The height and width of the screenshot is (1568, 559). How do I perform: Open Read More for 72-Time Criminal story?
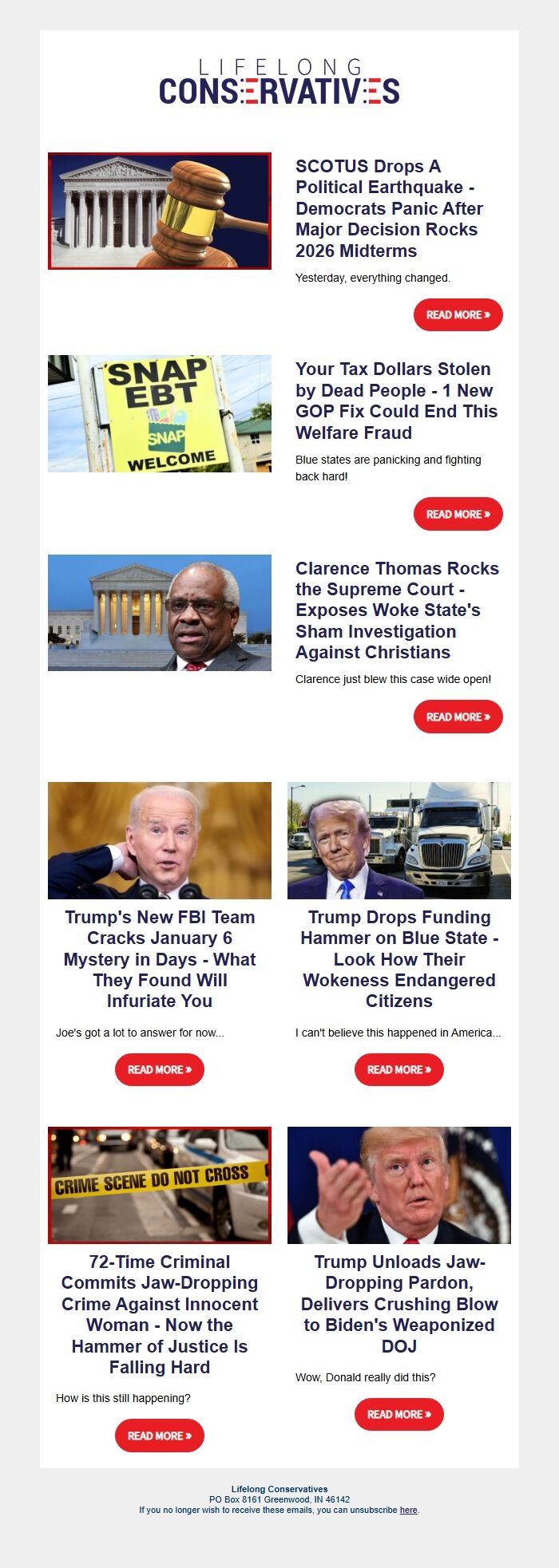pos(160,1436)
